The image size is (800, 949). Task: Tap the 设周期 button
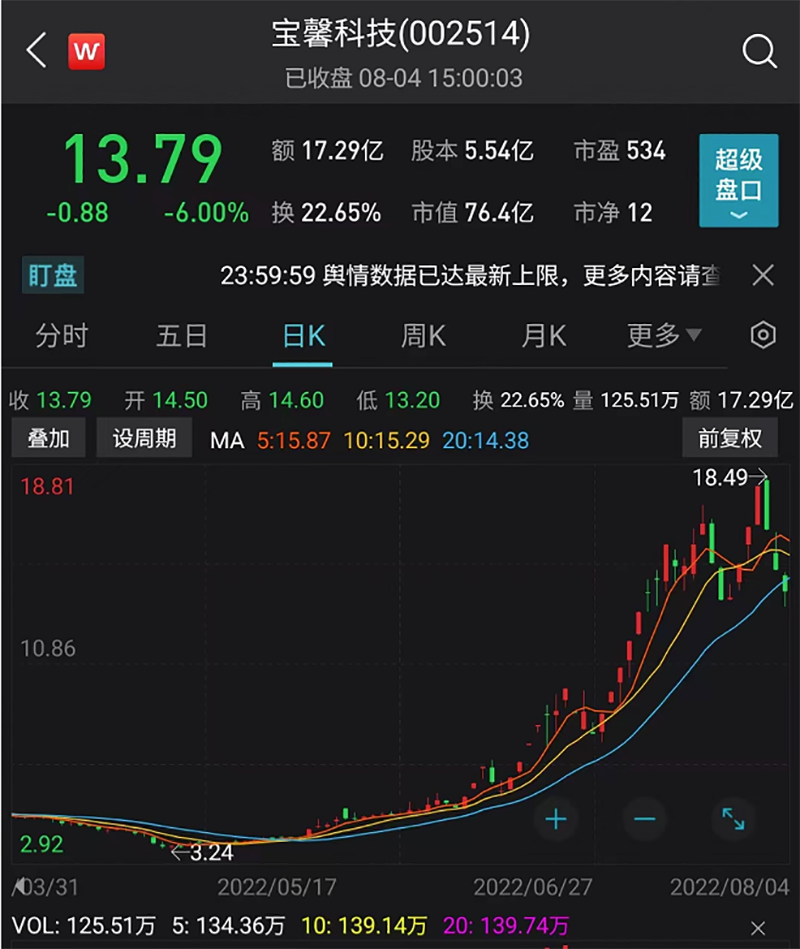point(144,438)
